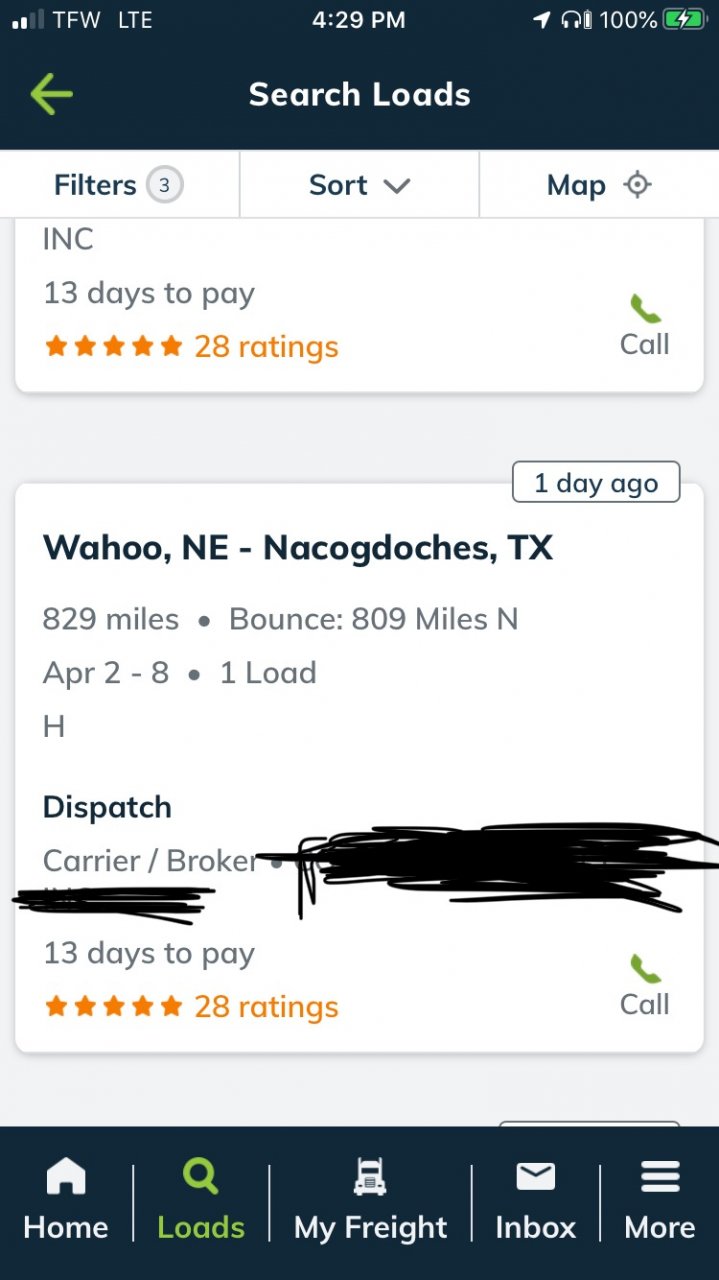This screenshot has height=1280, width=719.
Task: Open the Filters options
Action: 118,185
